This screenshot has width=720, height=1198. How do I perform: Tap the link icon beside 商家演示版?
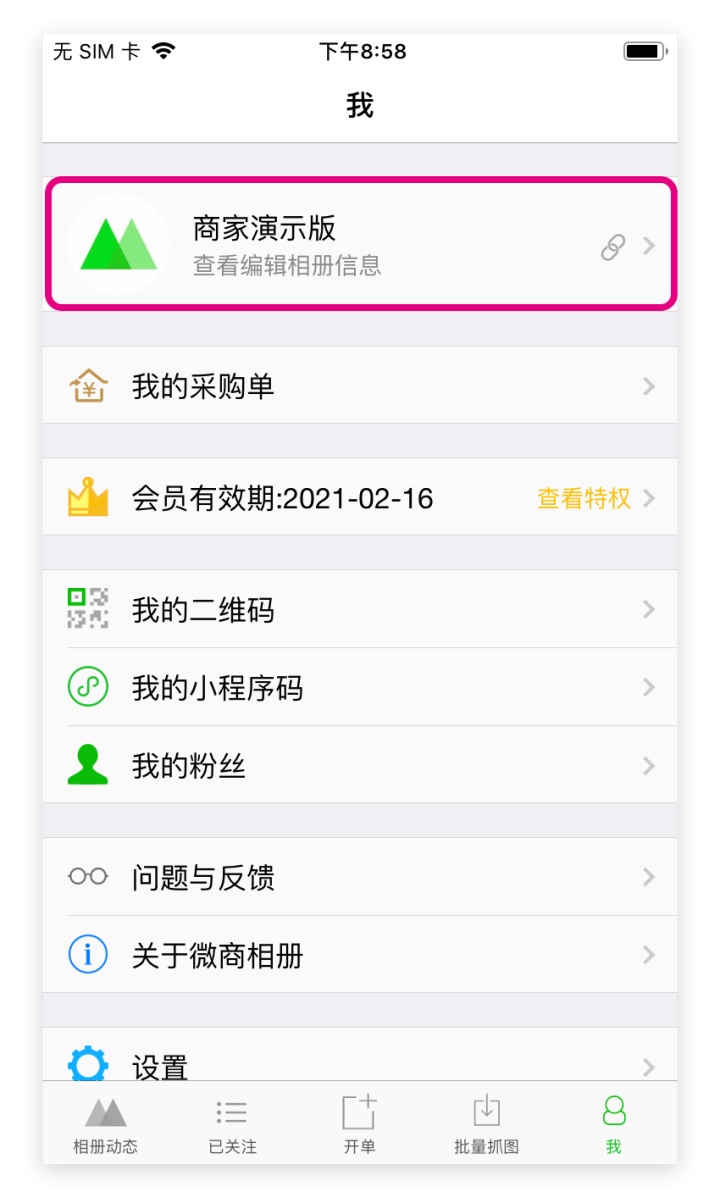[x=613, y=247]
